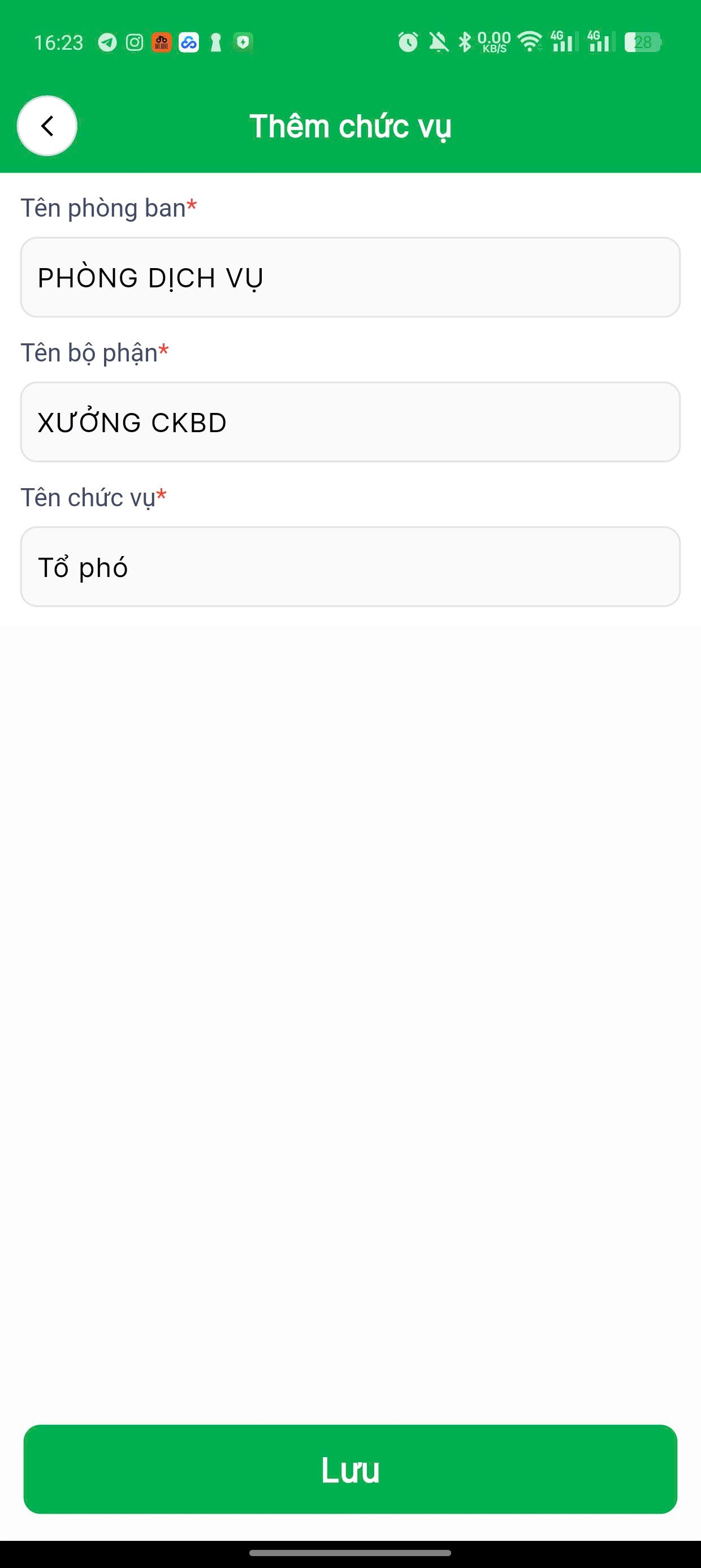Viewport: 701px width, 1568px height.
Task: Save with the Lưu button
Action: pyautogui.click(x=350, y=1470)
